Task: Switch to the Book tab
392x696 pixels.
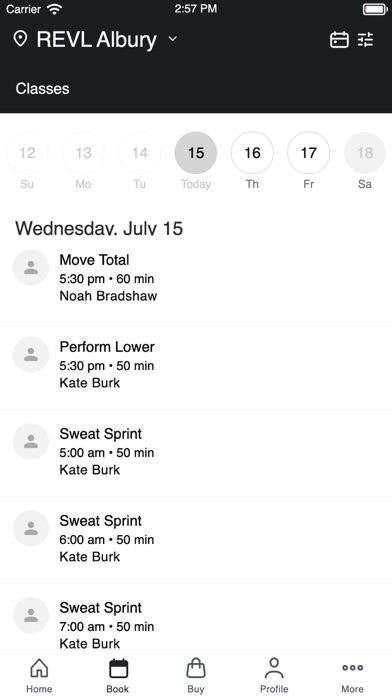Action: tap(118, 676)
